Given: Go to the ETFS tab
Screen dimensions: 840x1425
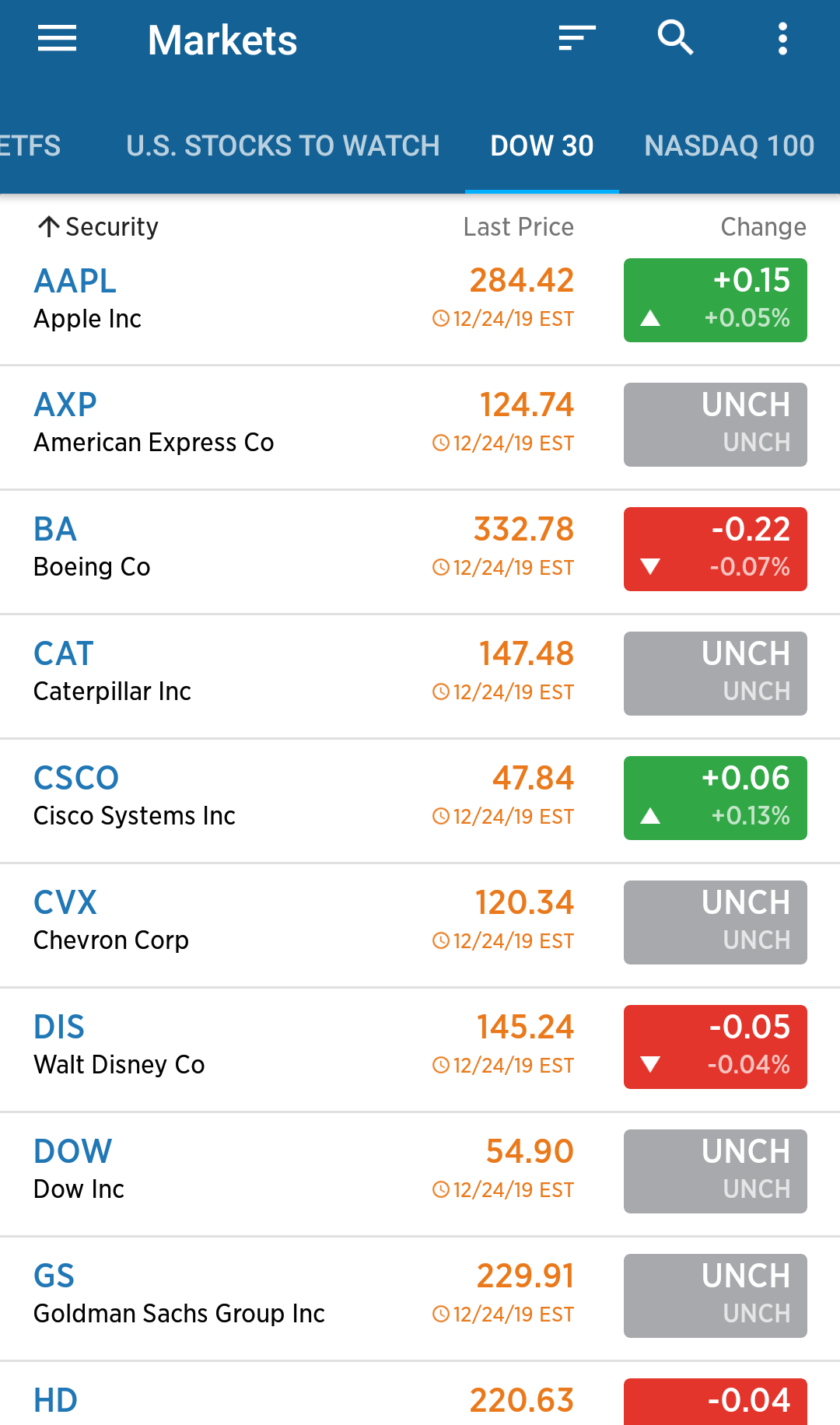Looking at the screenshot, I should point(30,145).
